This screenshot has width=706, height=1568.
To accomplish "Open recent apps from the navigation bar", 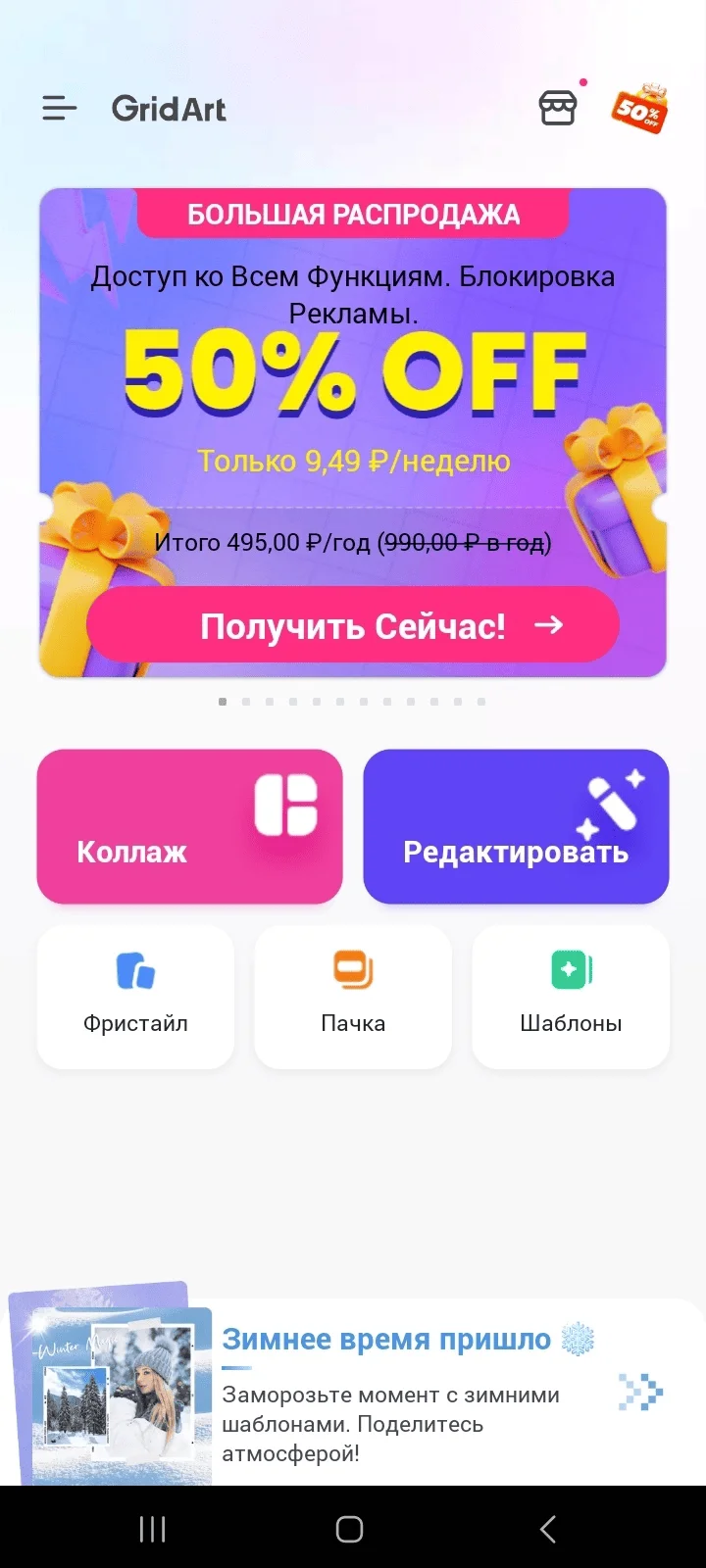I will [x=152, y=1529].
